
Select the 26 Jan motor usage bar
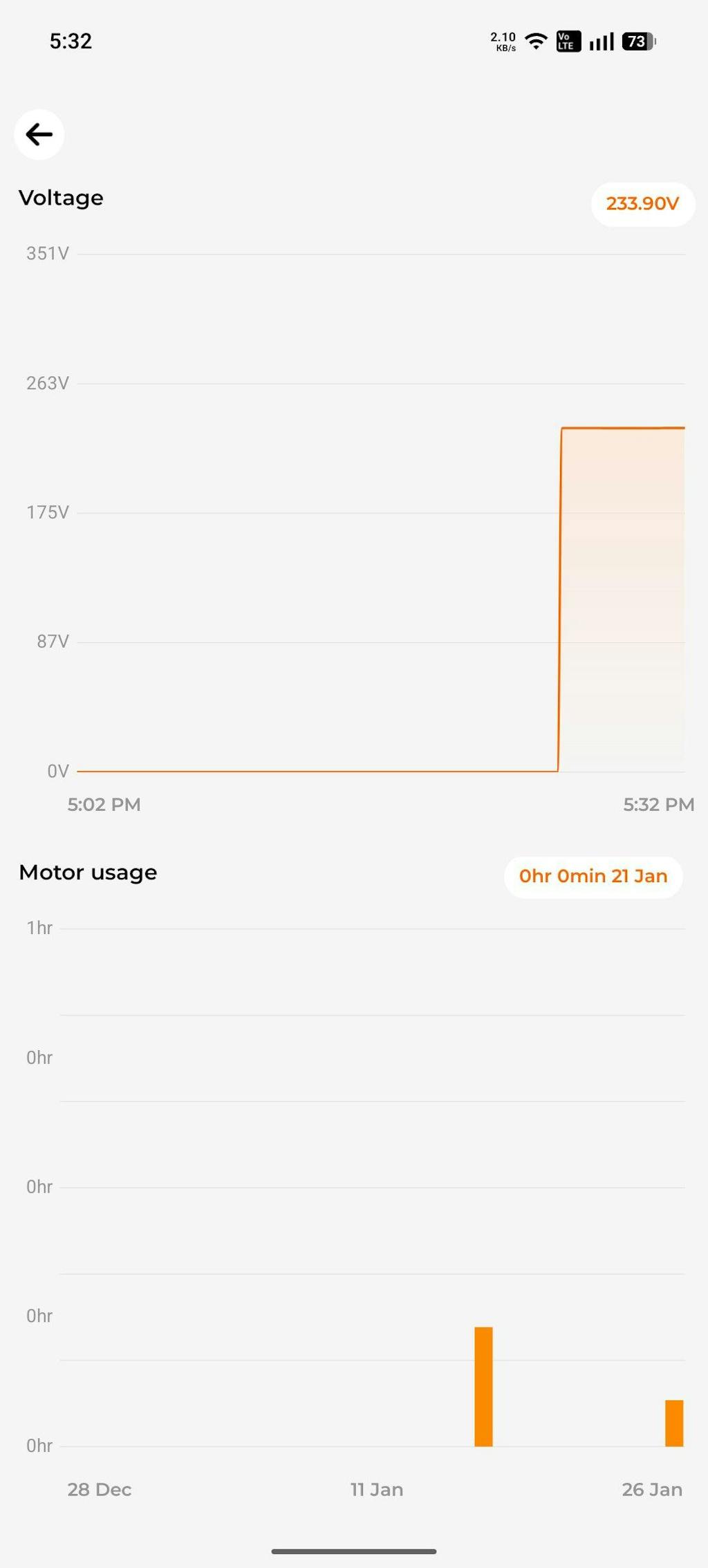(674, 1423)
